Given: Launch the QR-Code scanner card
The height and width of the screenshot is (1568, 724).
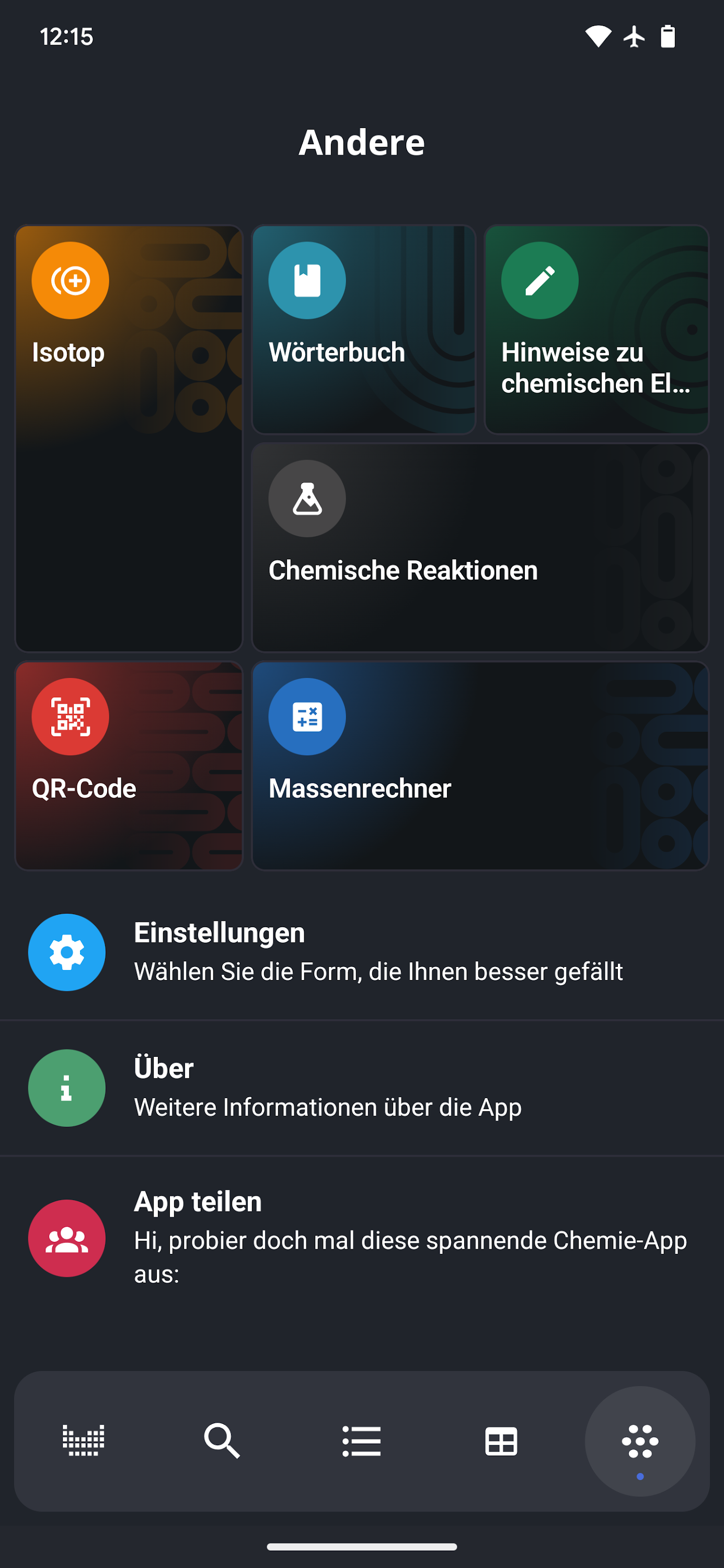Looking at the screenshot, I should click(x=129, y=766).
